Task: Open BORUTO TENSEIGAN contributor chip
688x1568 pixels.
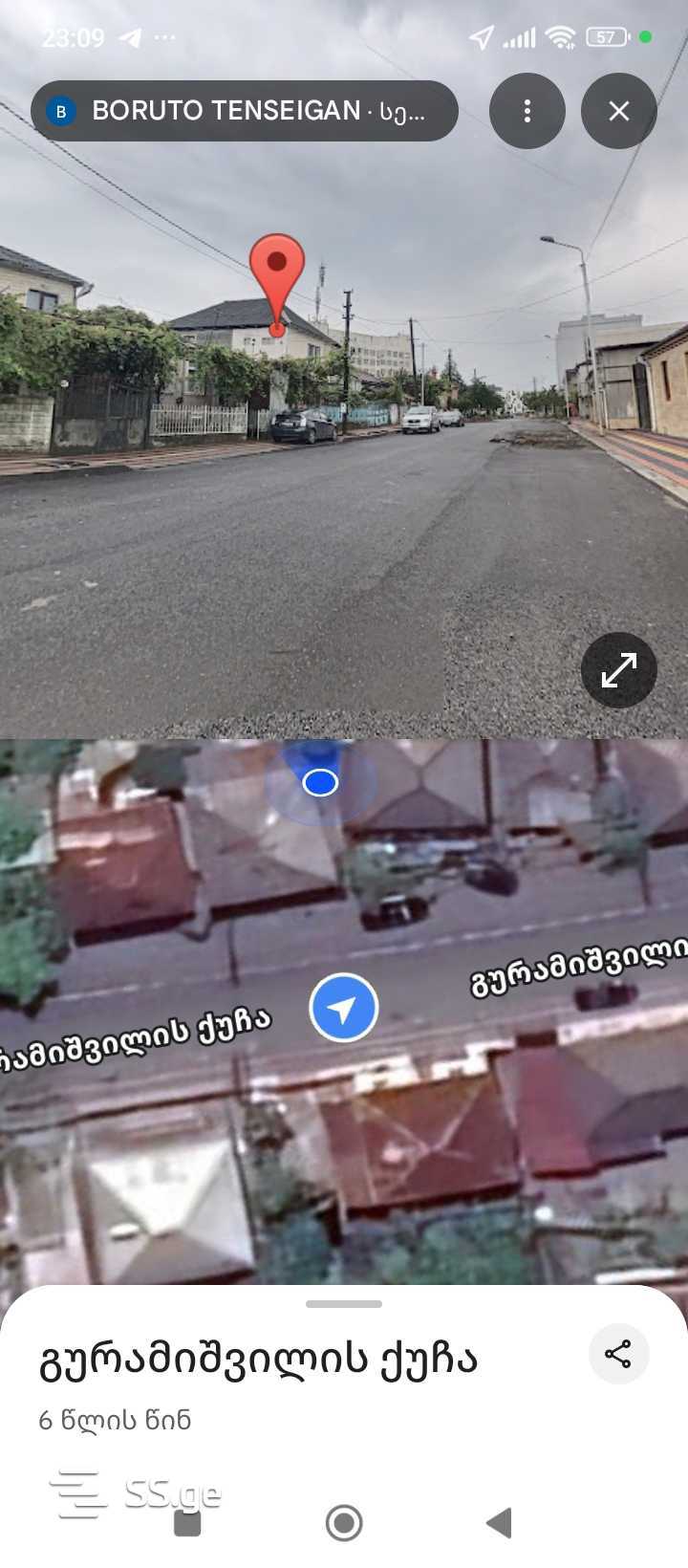Action: [x=245, y=111]
